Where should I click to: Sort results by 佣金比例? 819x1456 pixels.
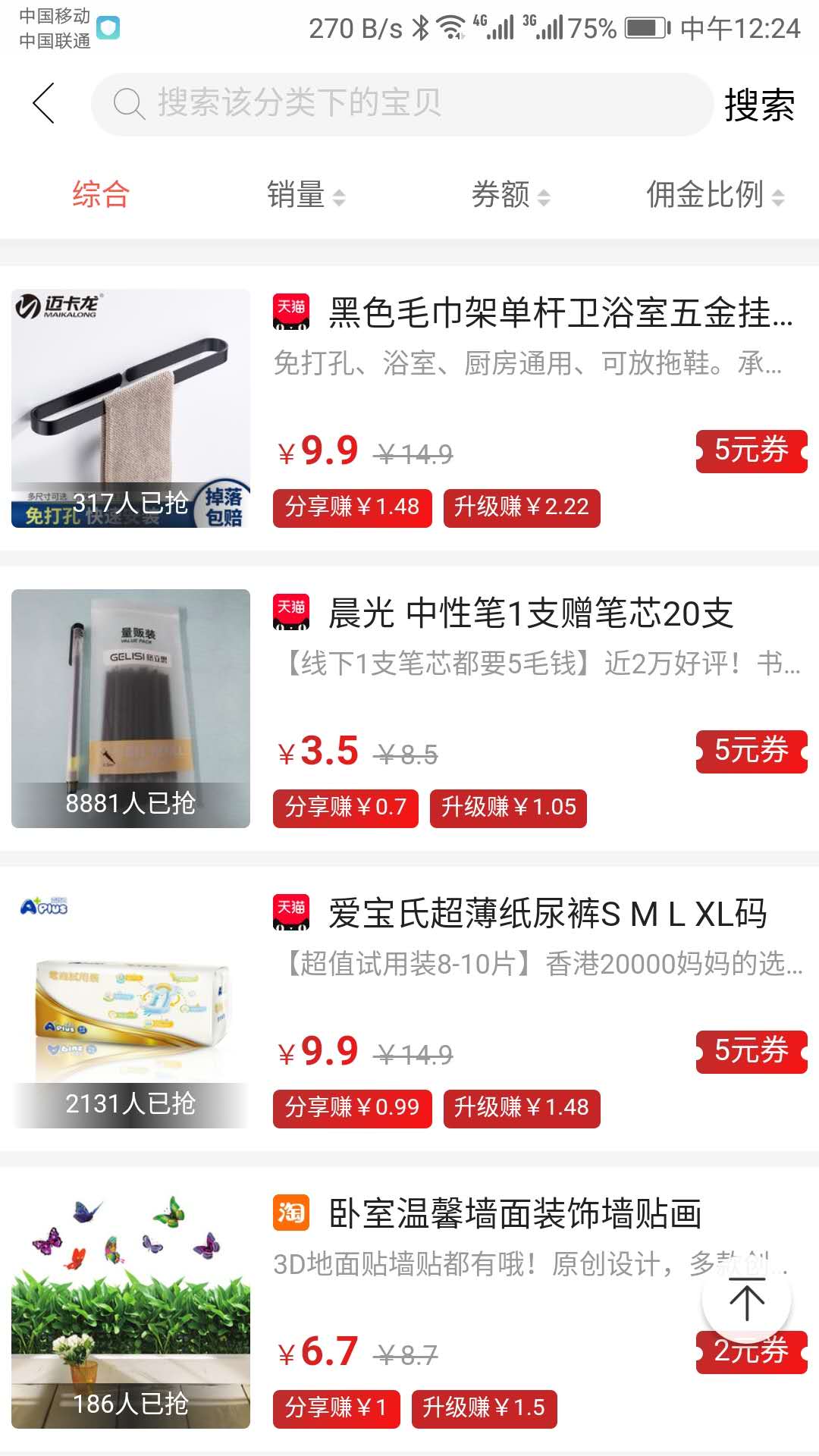point(714,196)
